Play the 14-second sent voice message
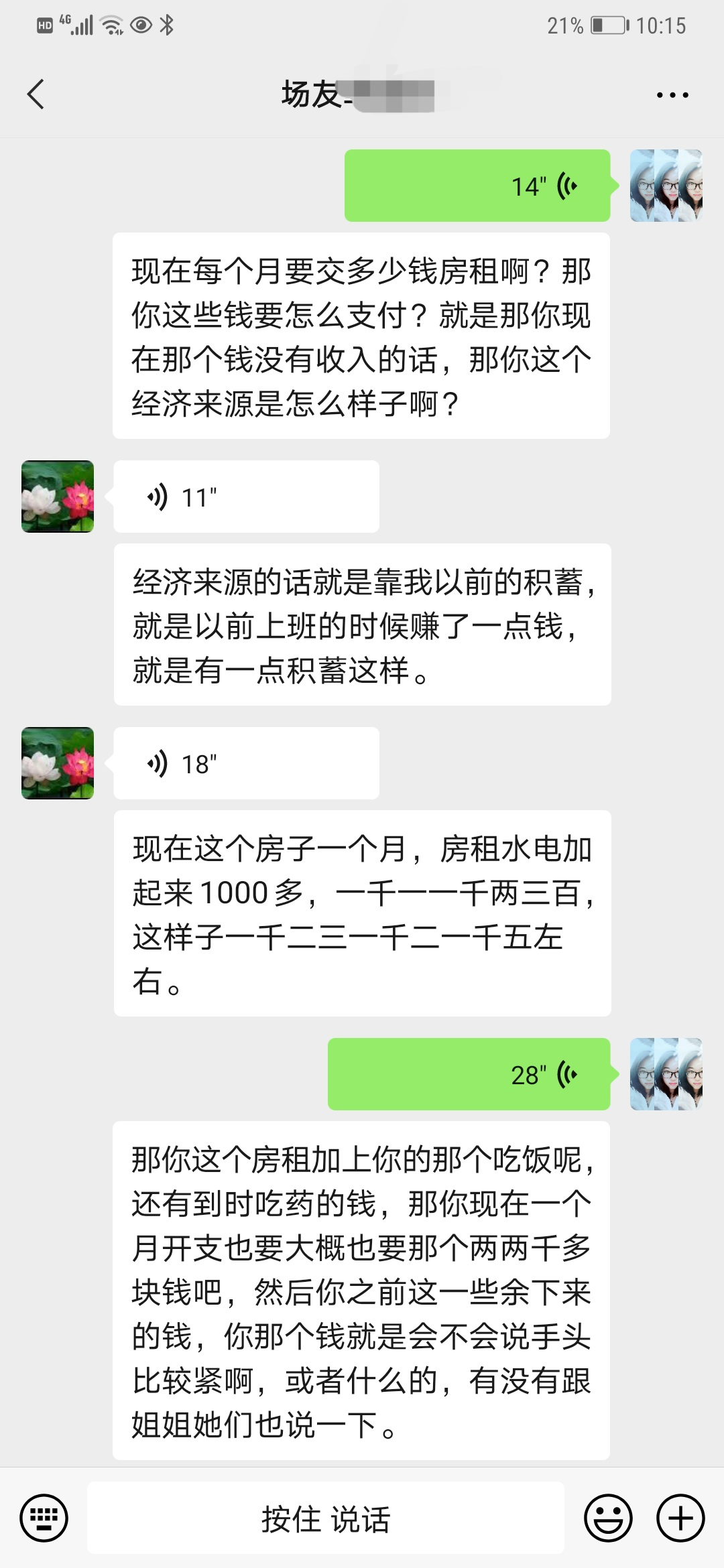The width and height of the screenshot is (724, 1568). pyautogui.click(x=477, y=186)
